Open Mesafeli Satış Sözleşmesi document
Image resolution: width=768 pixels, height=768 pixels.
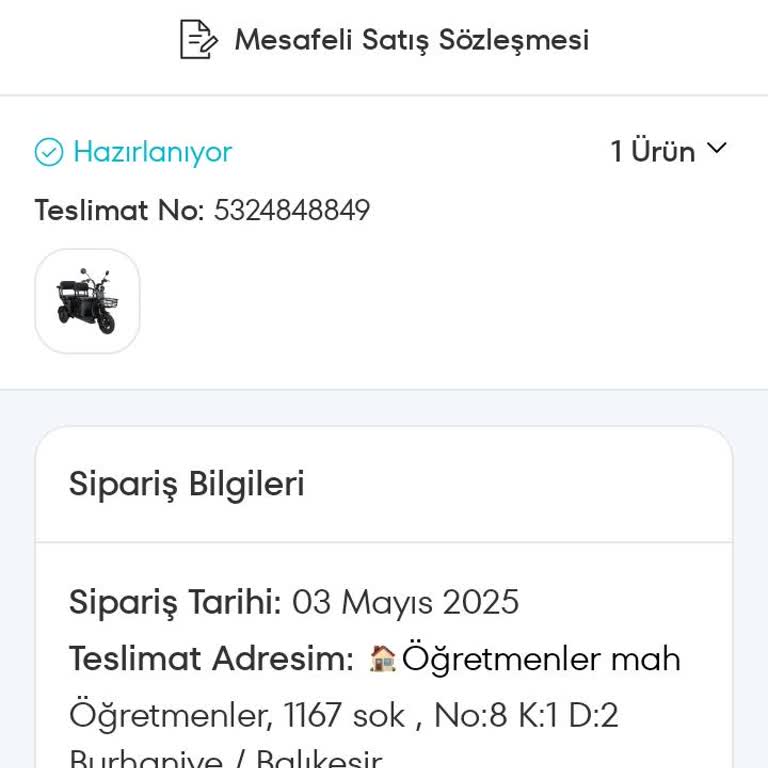pos(385,40)
